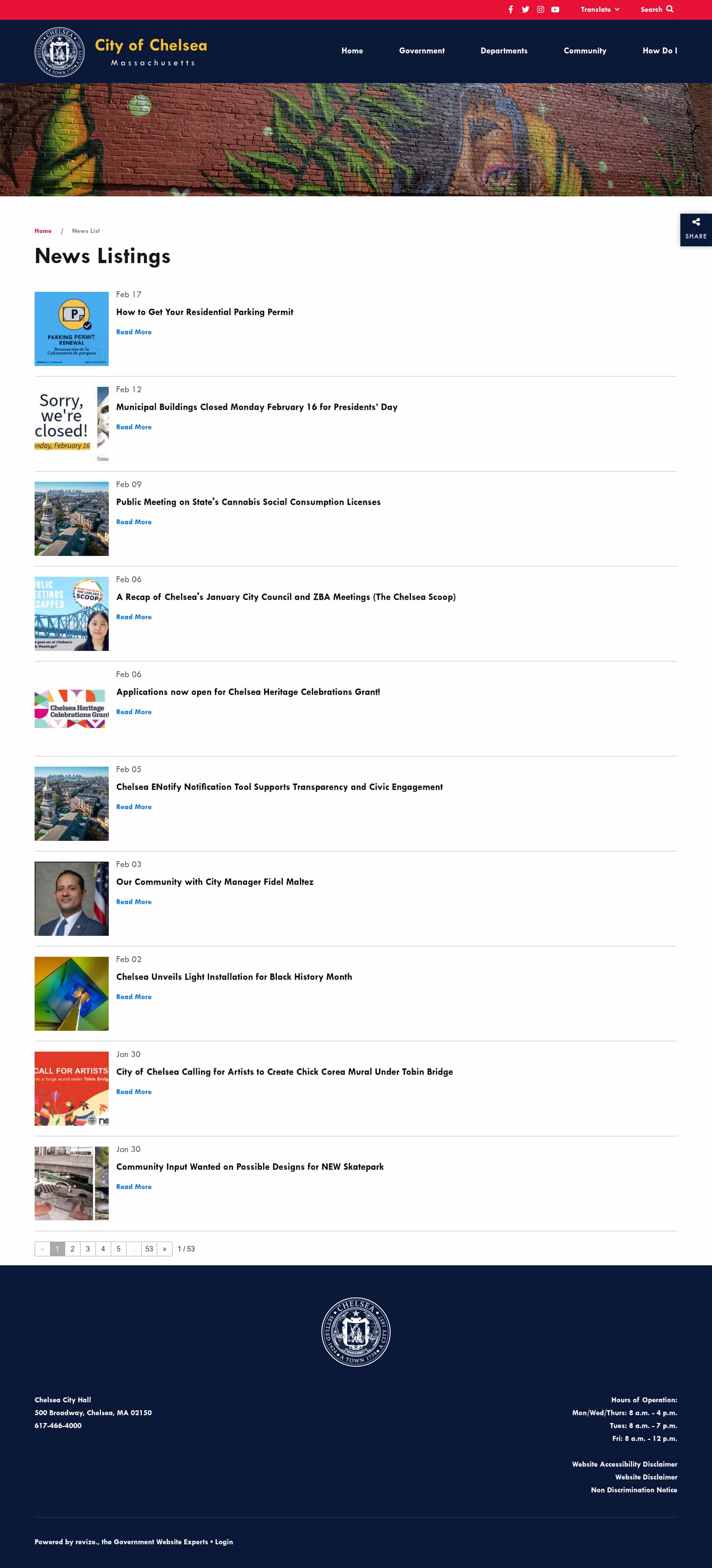The image size is (712, 1568).
Task: Open the Government menu
Action: pyautogui.click(x=421, y=50)
